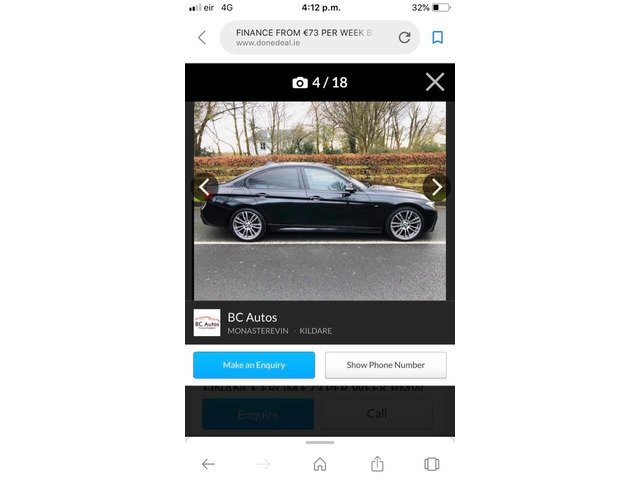Show the next car photo
Viewport: 640px width, 480px height.
[x=436, y=187]
